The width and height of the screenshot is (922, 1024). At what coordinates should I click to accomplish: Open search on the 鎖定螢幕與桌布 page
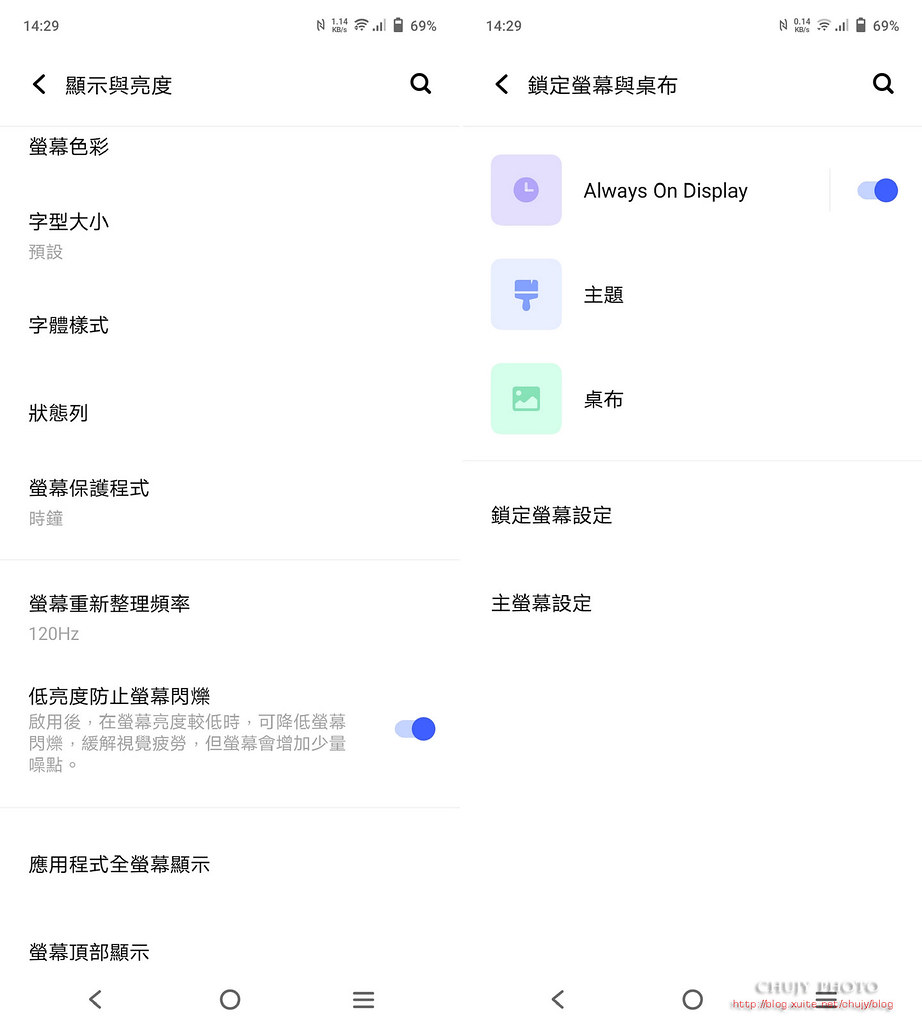(x=883, y=85)
